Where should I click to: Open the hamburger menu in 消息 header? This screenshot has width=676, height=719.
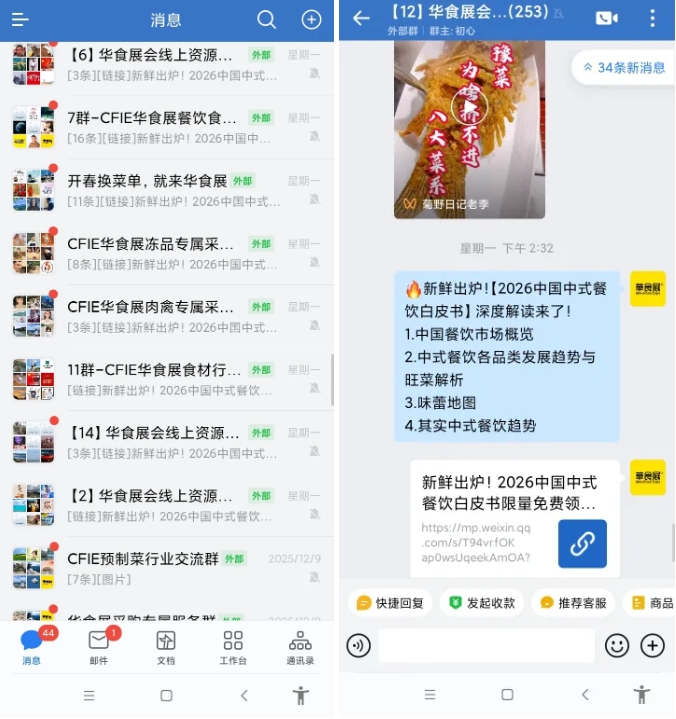click(x=20, y=20)
